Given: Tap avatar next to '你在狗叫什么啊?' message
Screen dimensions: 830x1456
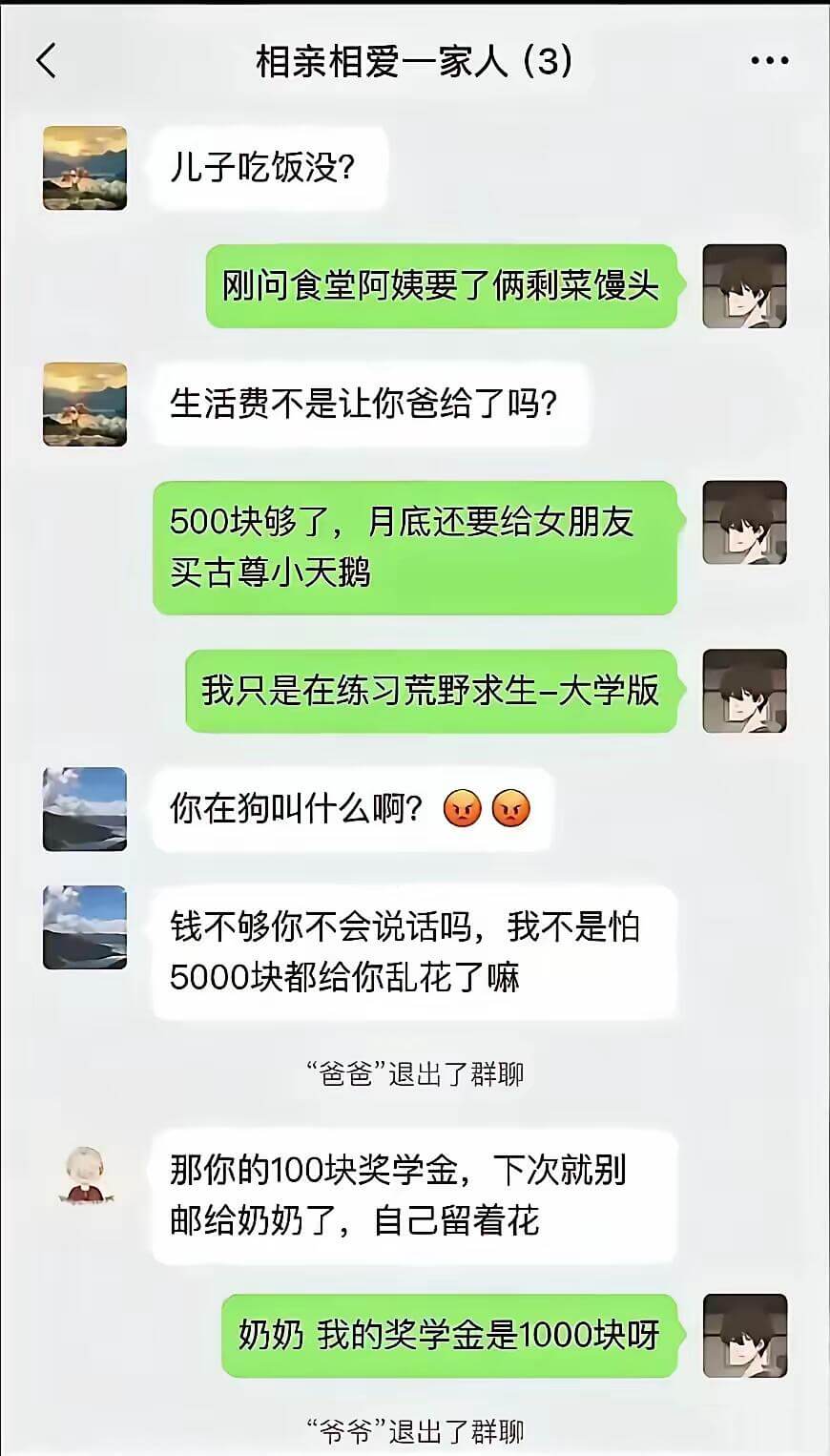Looking at the screenshot, I should click(85, 809).
